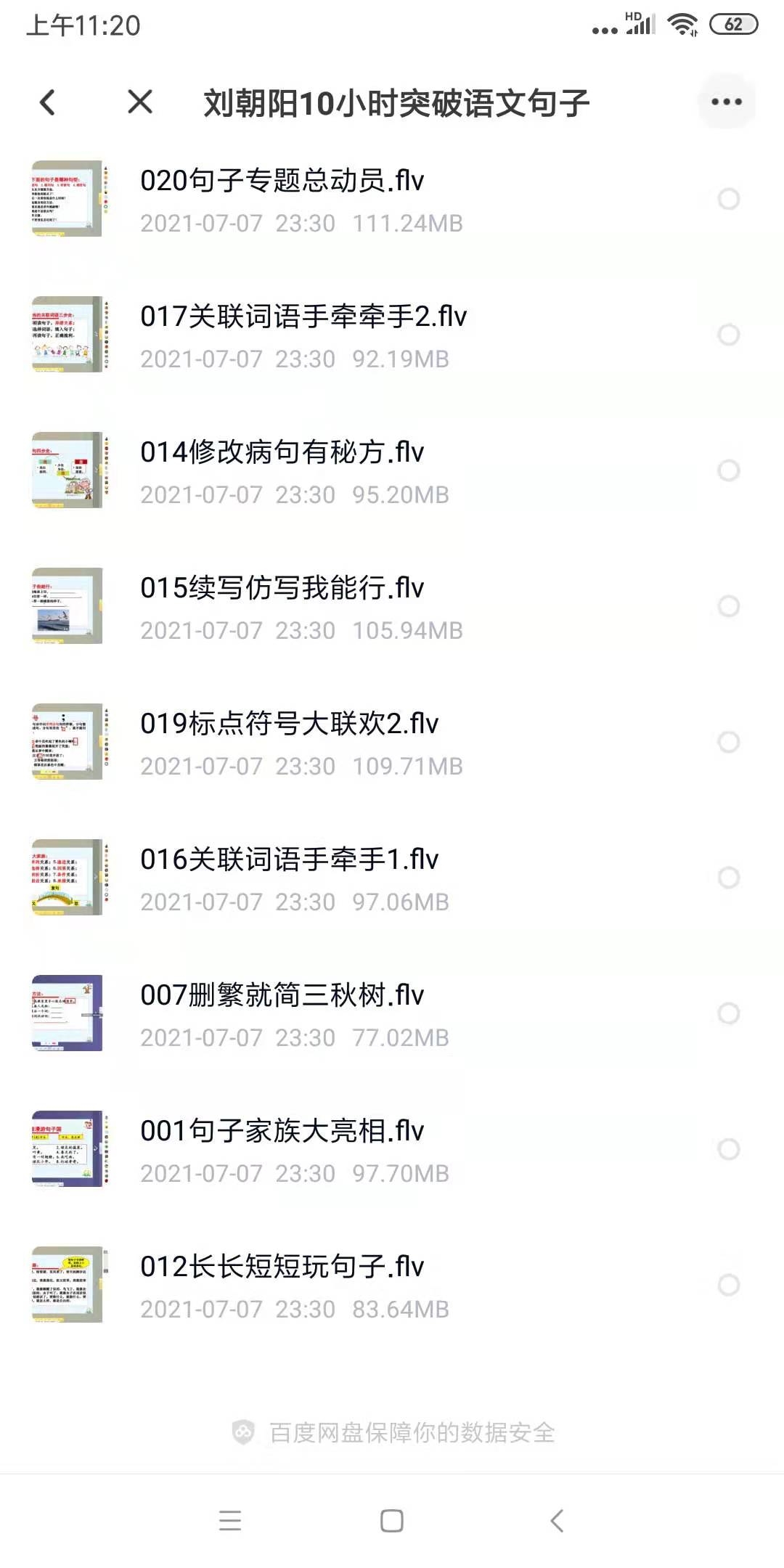784x1568 pixels.
Task: Select the checkbox for 017关联词语手牵牵手2.flv
Action: [728, 335]
